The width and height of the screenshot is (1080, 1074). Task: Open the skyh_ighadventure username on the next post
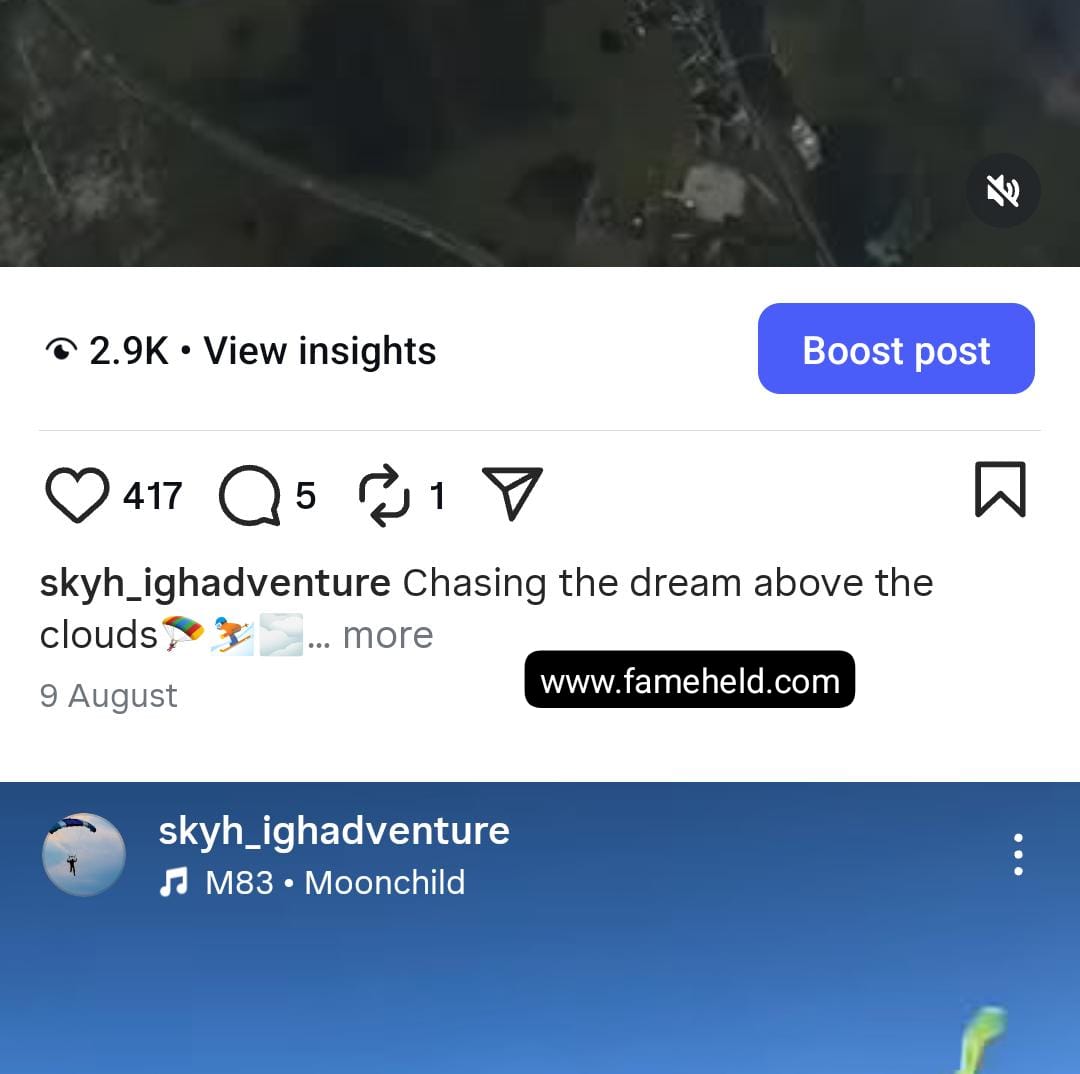(x=334, y=831)
